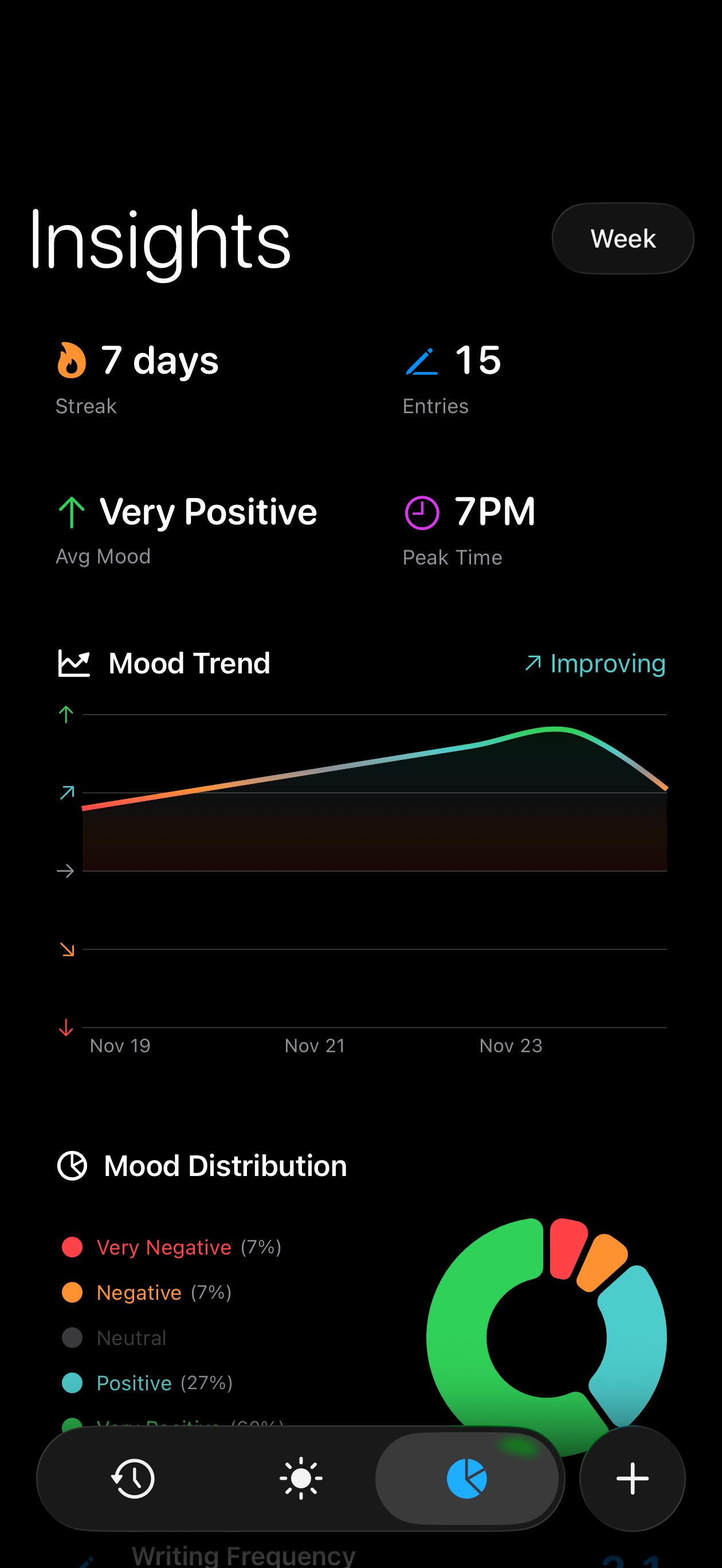Image resolution: width=722 pixels, height=1568 pixels.
Task: Click the streak flame icon
Action: [72, 362]
